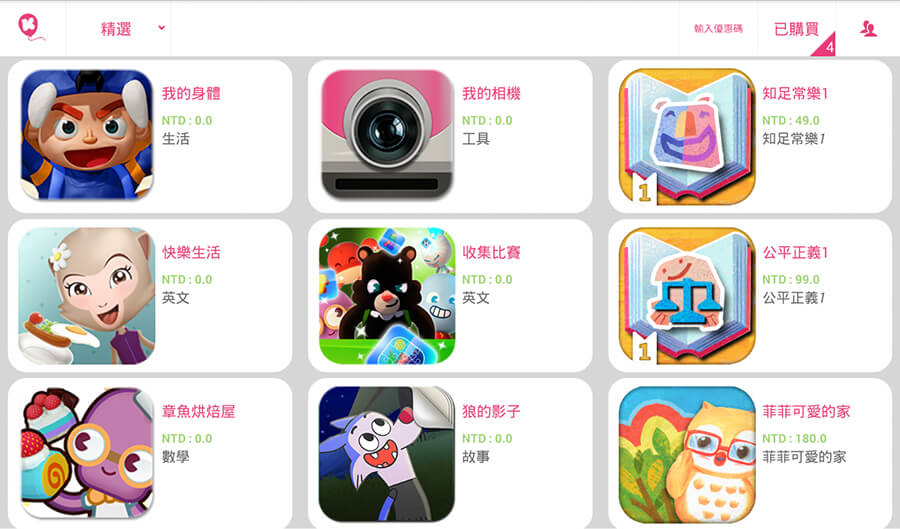Open the 狼的影子 story card

(450, 453)
